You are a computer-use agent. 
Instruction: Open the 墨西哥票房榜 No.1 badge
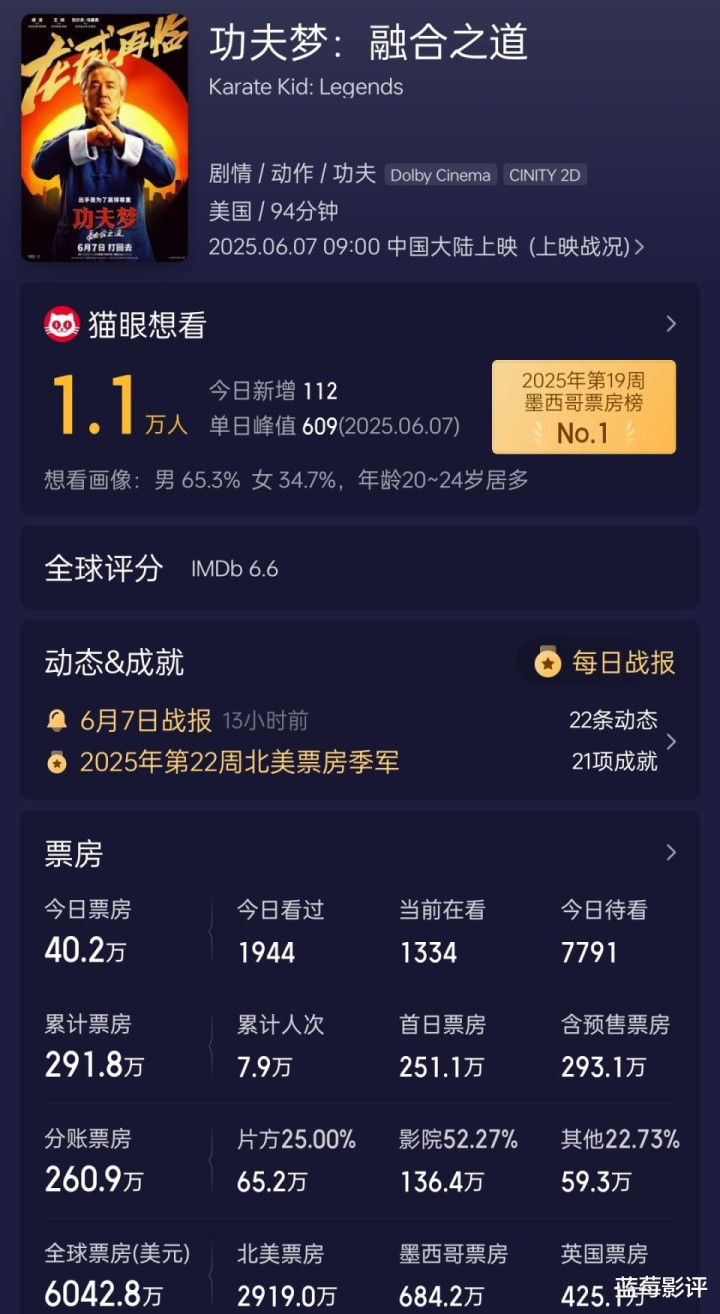(x=584, y=407)
